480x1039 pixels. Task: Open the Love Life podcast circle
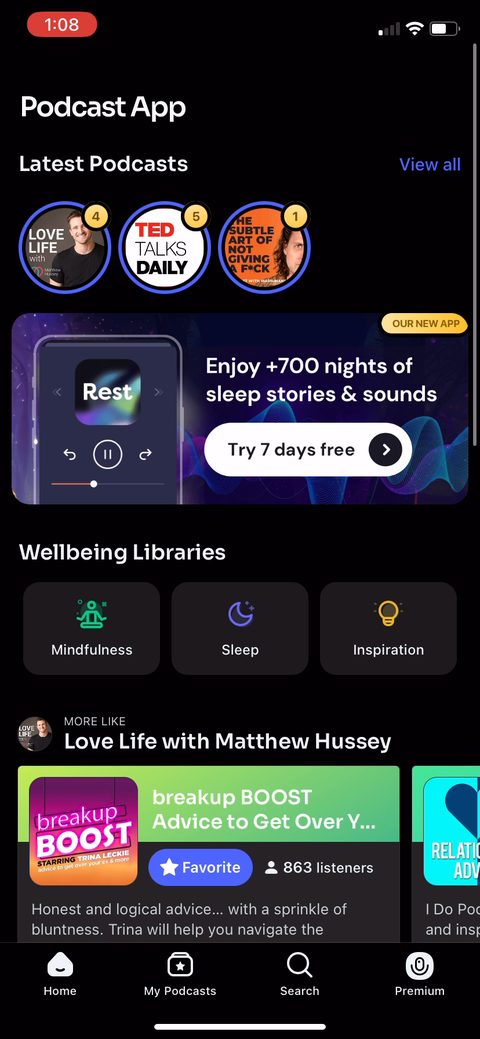65,248
